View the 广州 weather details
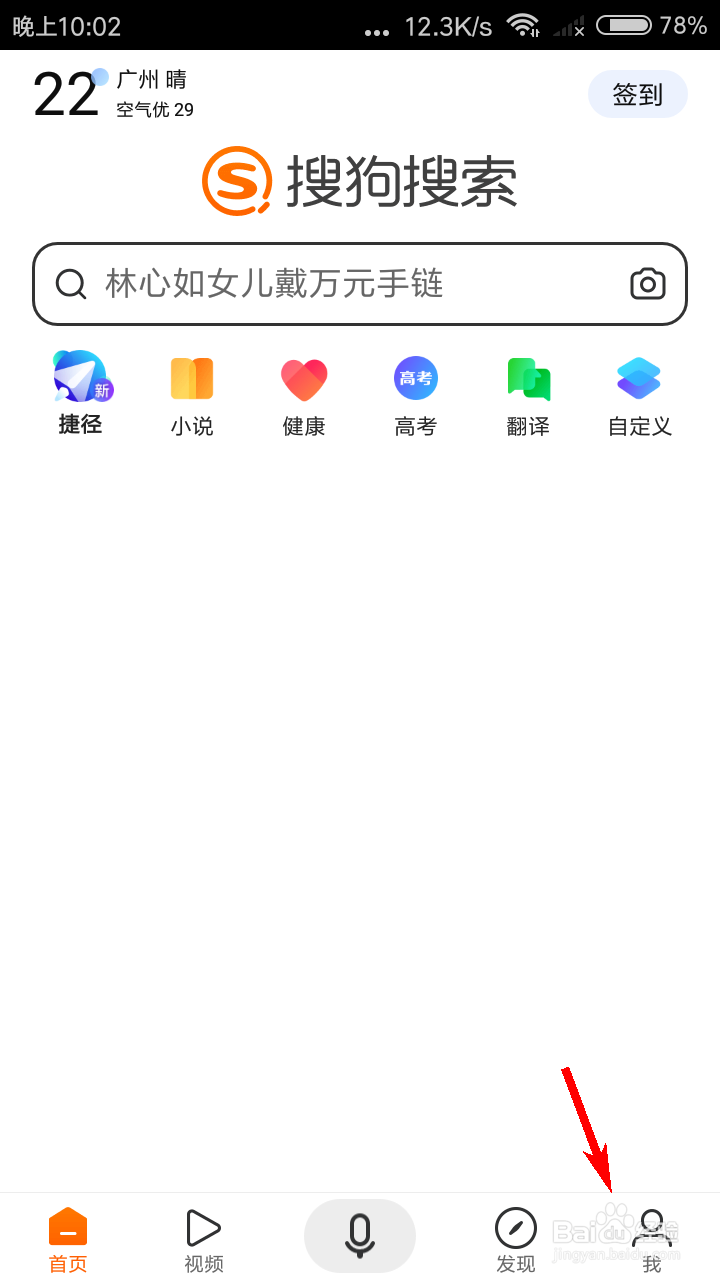 point(112,94)
